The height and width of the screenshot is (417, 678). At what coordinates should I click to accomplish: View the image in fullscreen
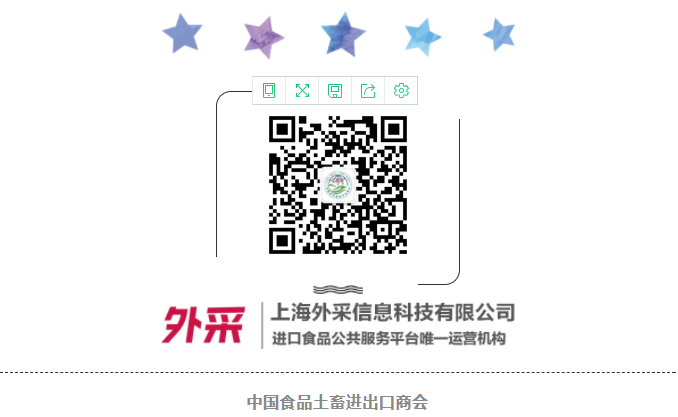pos(302,91)
